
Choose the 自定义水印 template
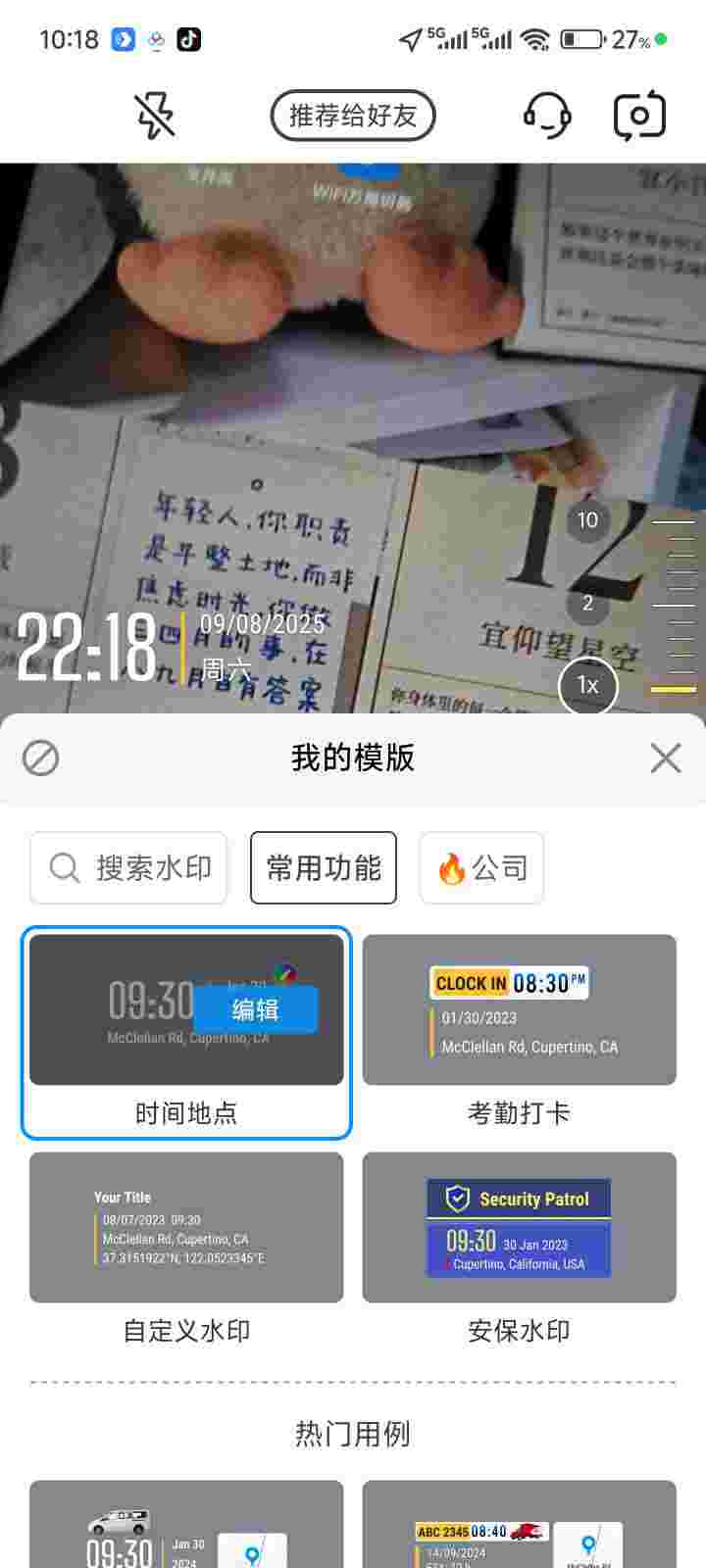[186, 1227]
